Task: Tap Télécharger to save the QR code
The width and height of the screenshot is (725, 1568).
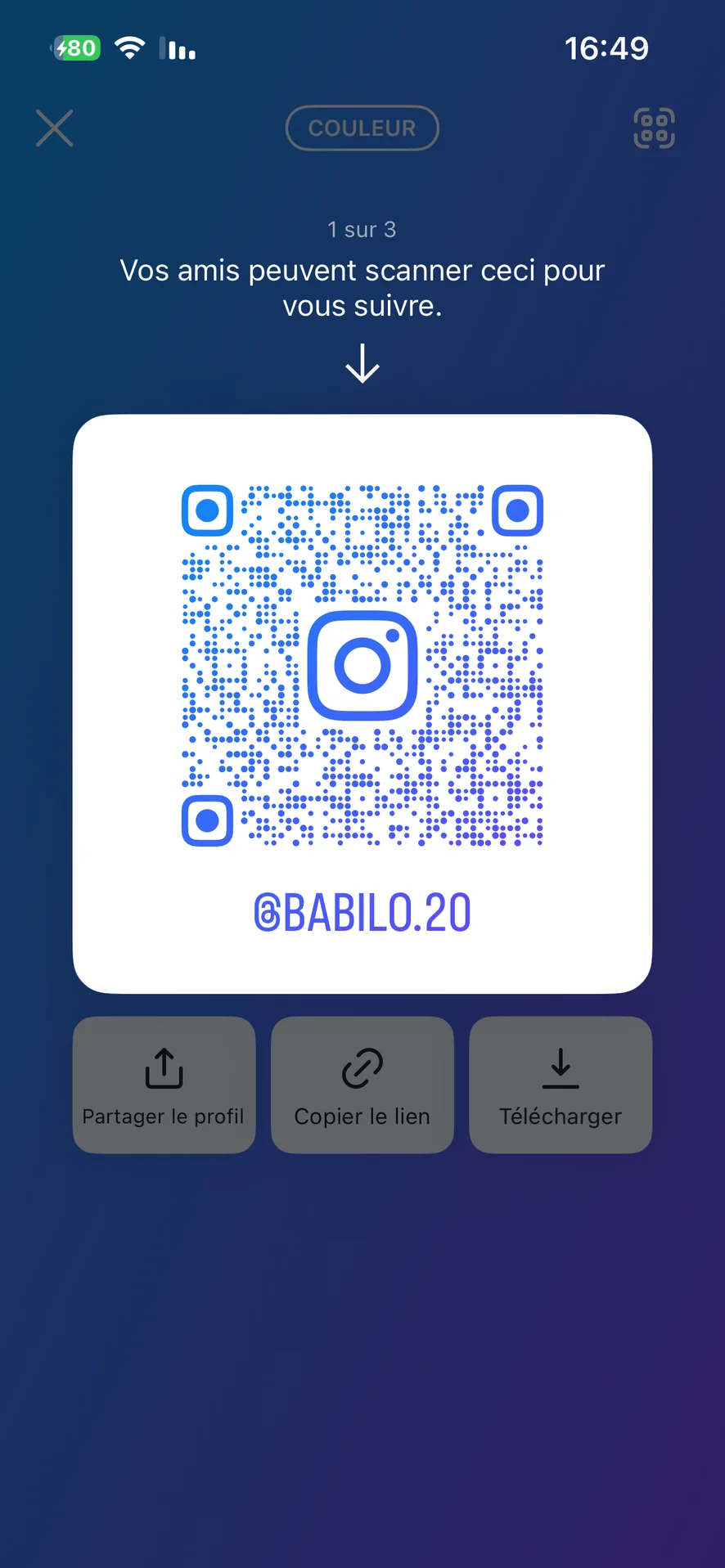Action: point(561,1085)
